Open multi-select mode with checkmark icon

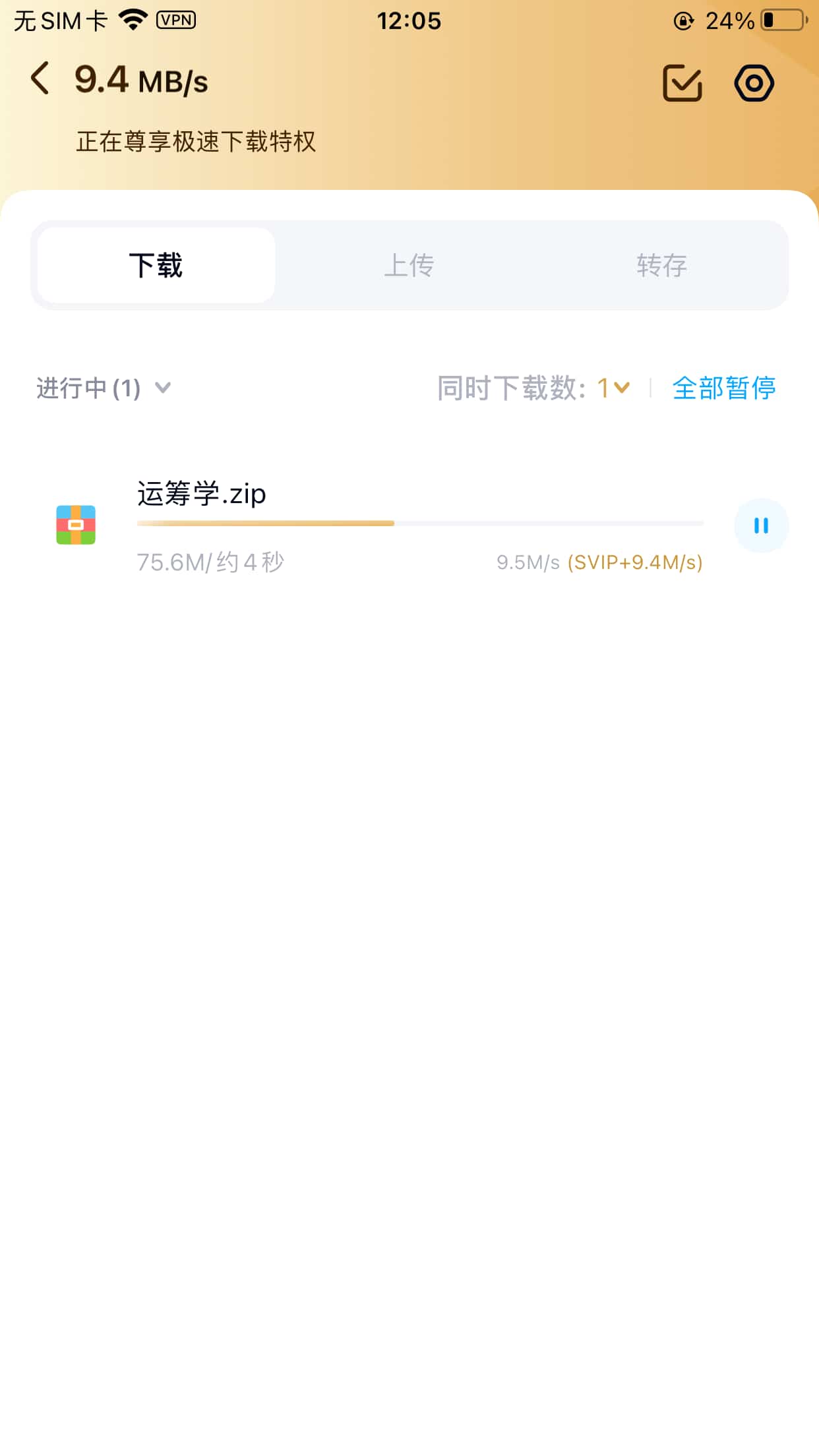click(682, 83)
